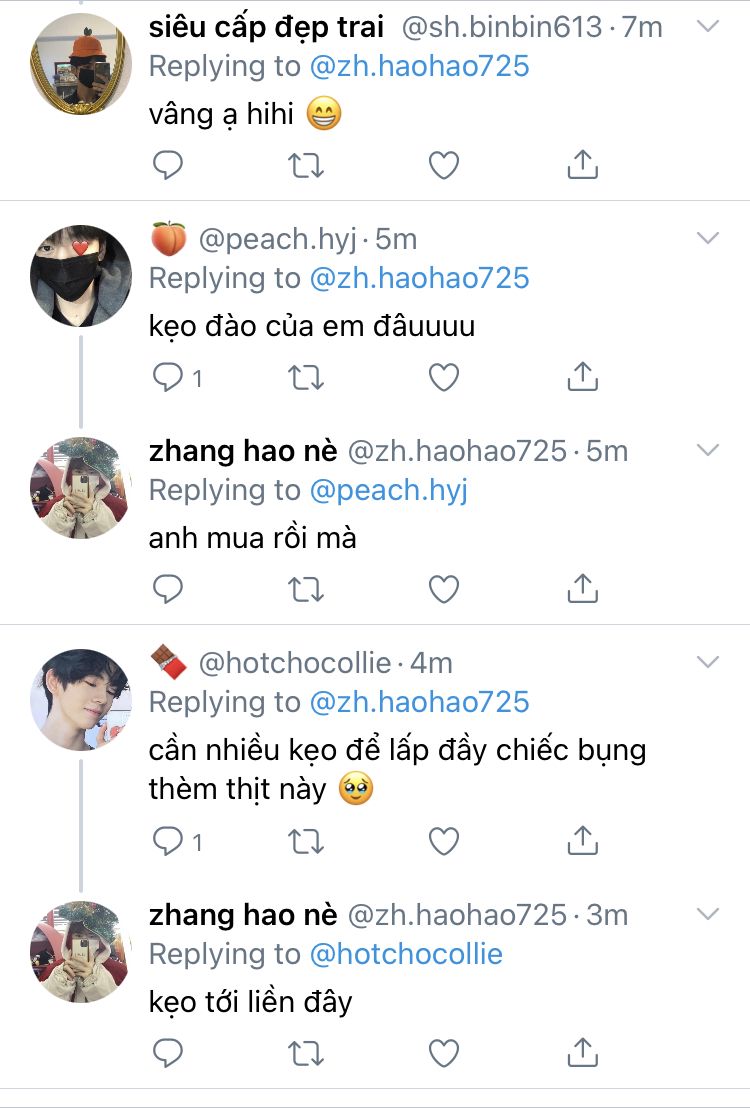
Task: Like the "vâng ạ hihi" reply
Action: 443,165
